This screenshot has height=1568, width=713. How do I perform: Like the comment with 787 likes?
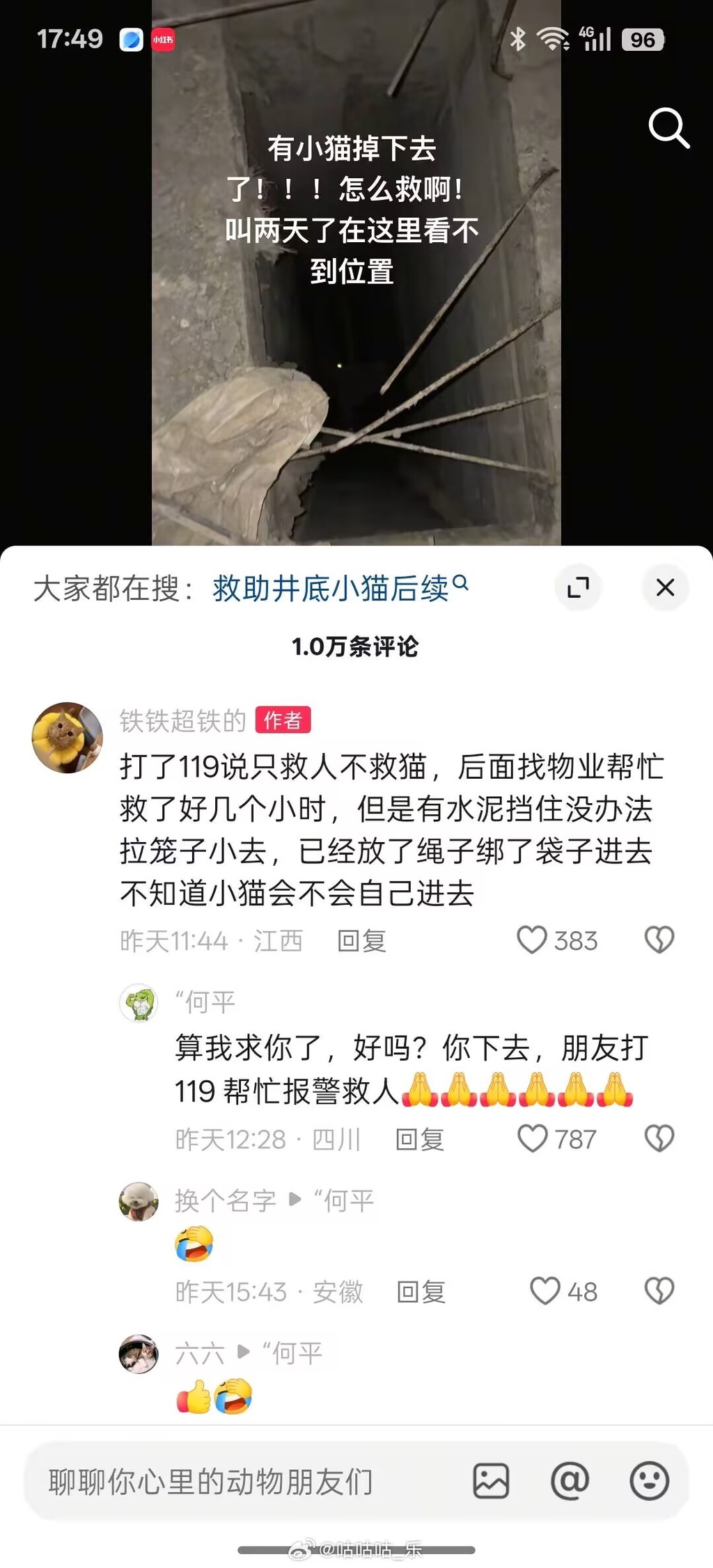click(x=533, y=1139)
